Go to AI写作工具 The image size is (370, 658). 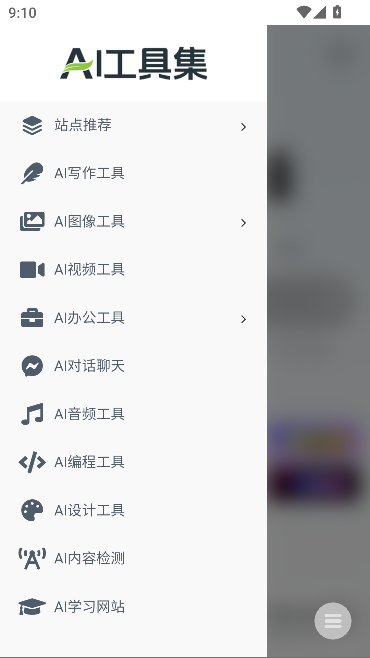pos(133,173)
